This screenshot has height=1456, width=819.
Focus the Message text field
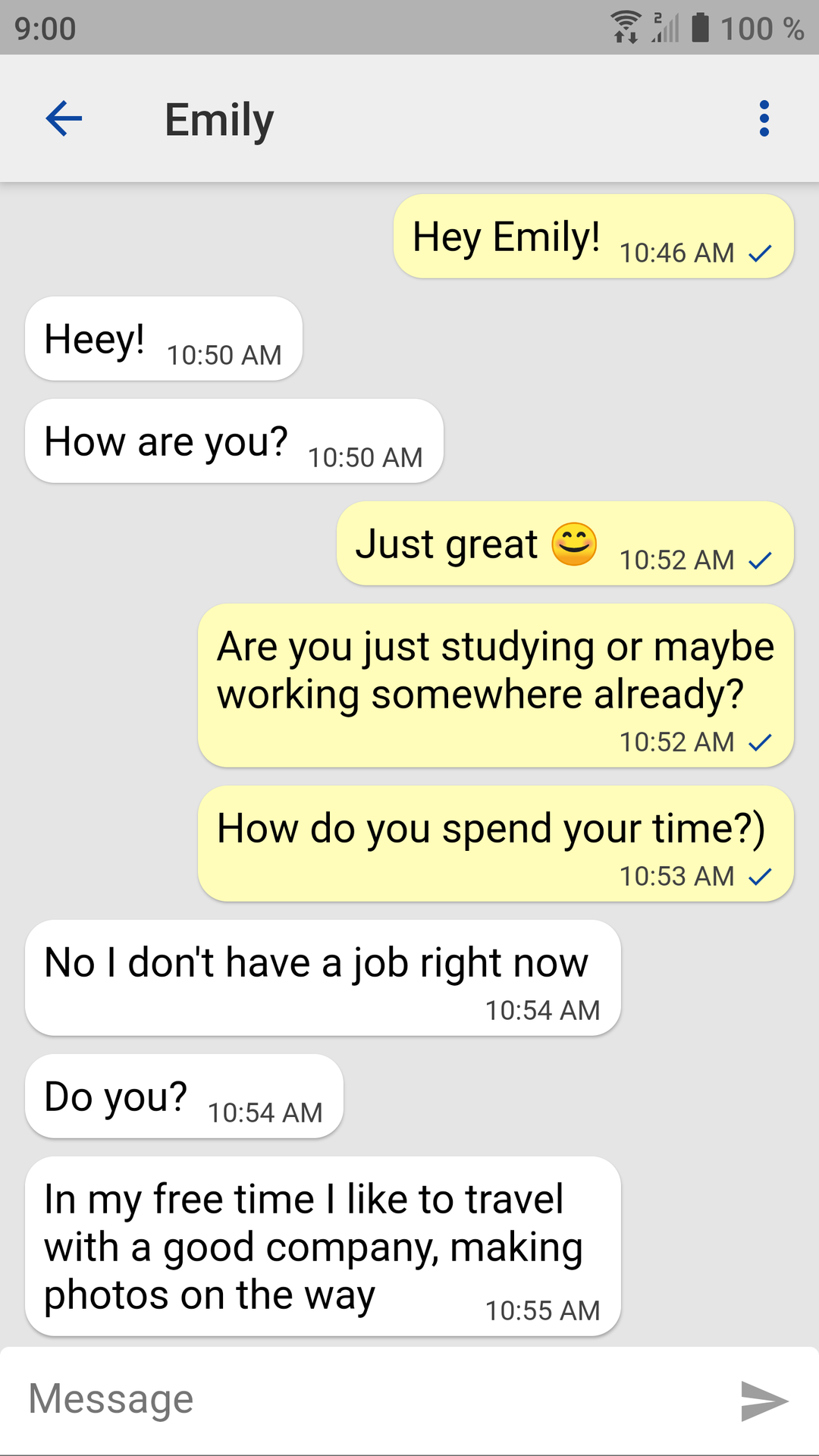364,1399
